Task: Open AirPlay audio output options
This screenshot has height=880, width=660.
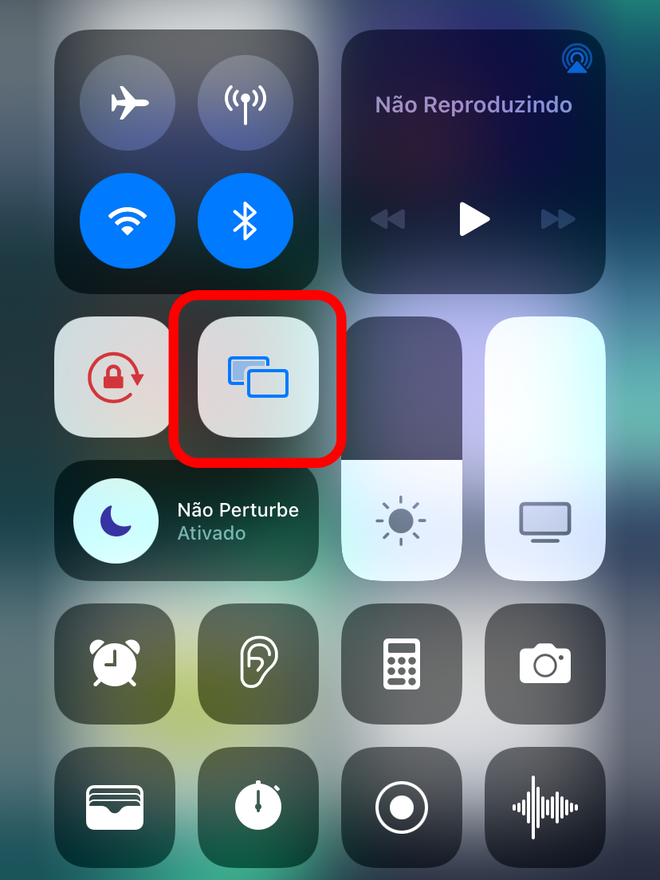Action: pos(576,60)
